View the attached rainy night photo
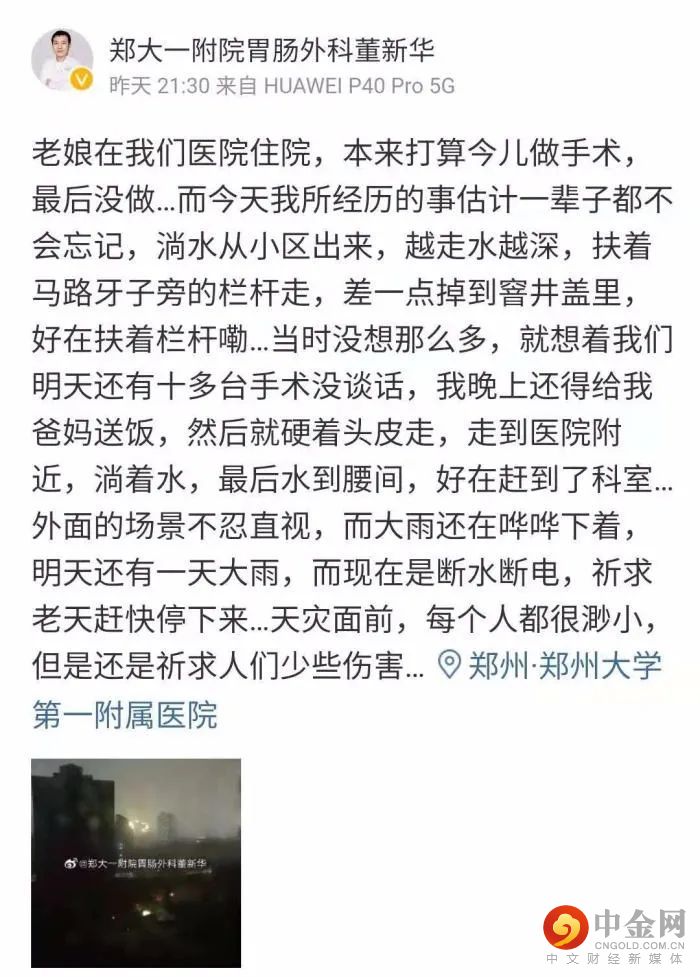 [136, 862]
